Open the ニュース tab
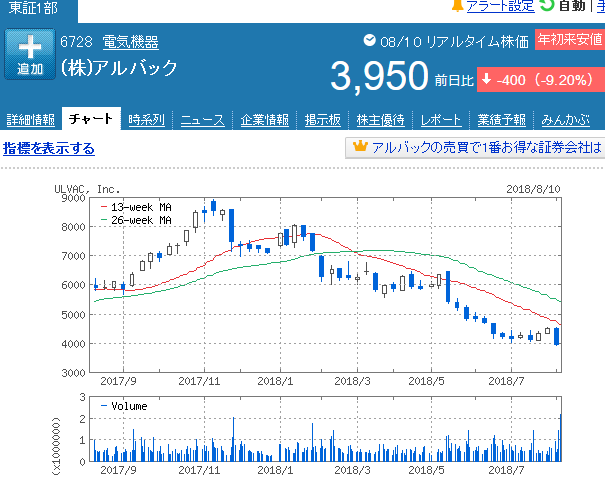Image resolution: width=605 pixels, height=480 pixels. click(x=202, y=120)
